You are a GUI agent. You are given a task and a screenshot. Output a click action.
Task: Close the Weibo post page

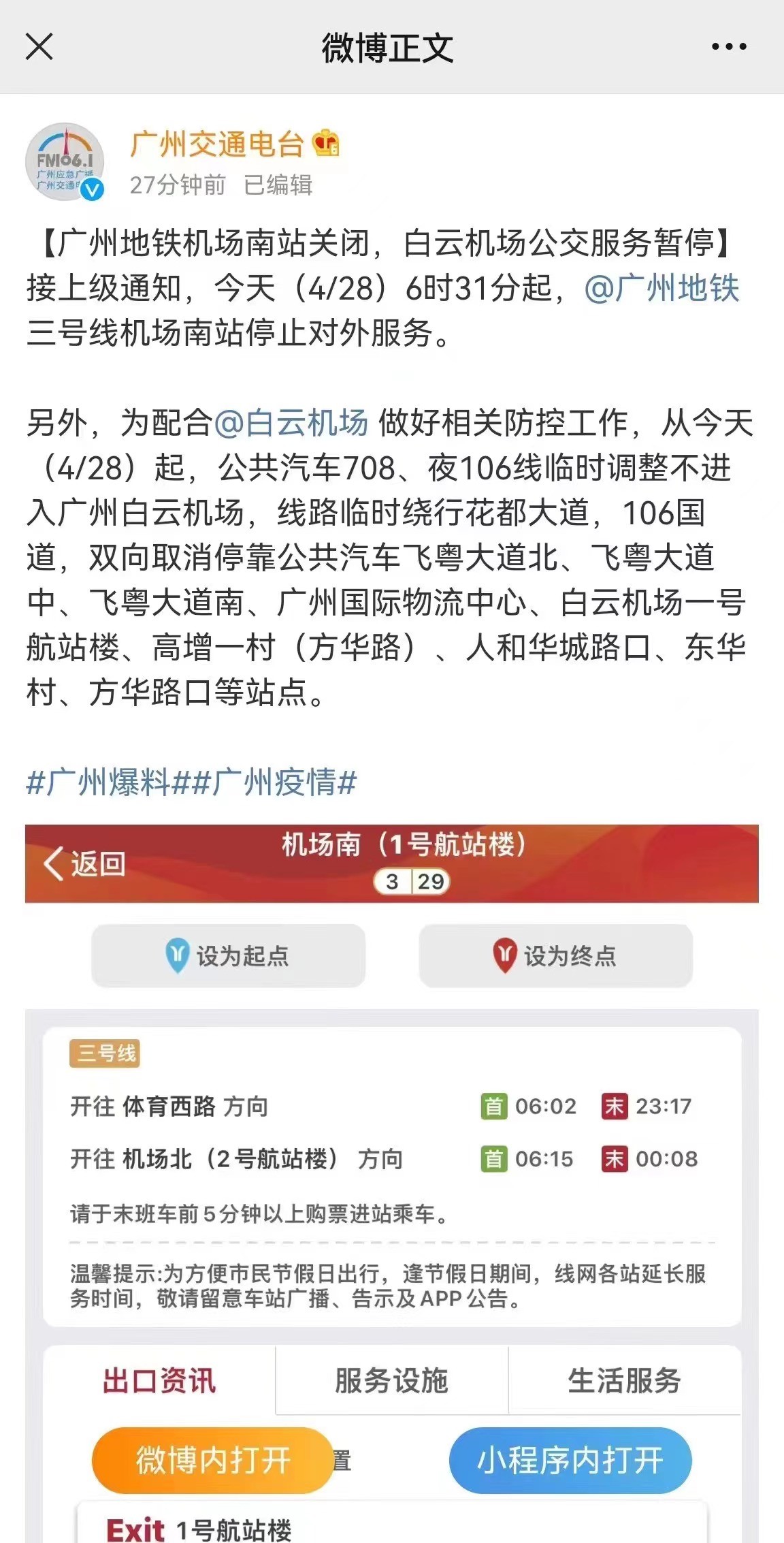39,47
